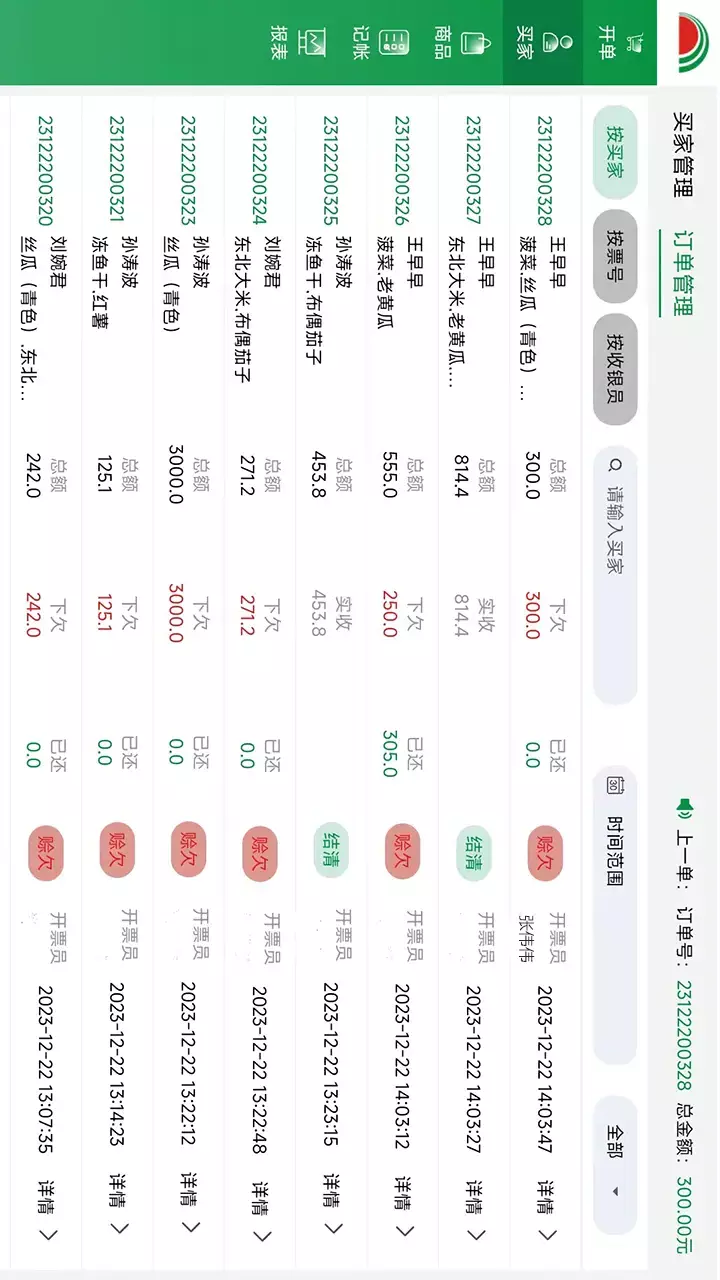Open 详情 of order 23122200325
The height and width of the screenshot is (1280, 720).
332,1210
